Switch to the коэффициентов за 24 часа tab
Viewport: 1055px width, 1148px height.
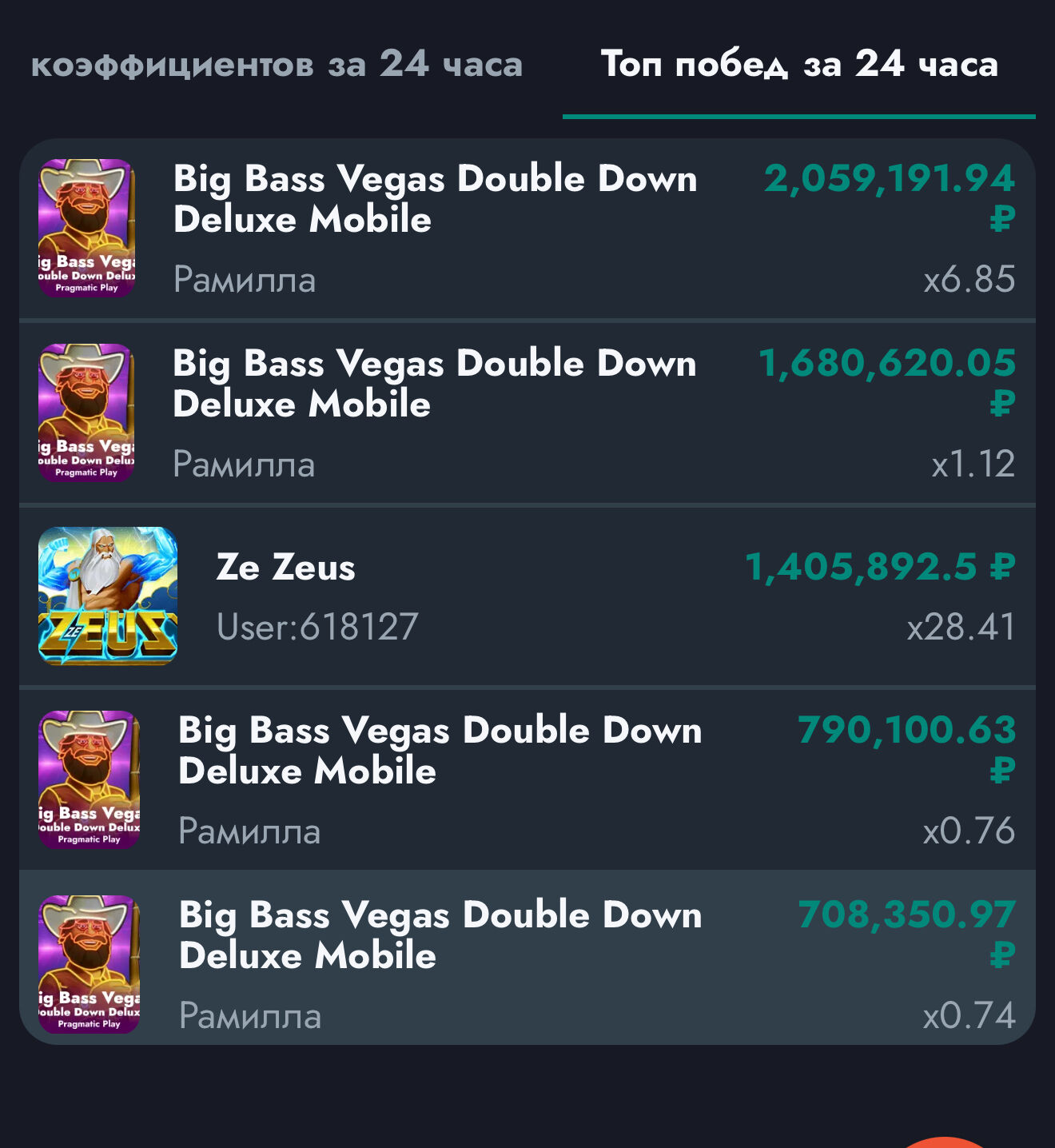276,66
